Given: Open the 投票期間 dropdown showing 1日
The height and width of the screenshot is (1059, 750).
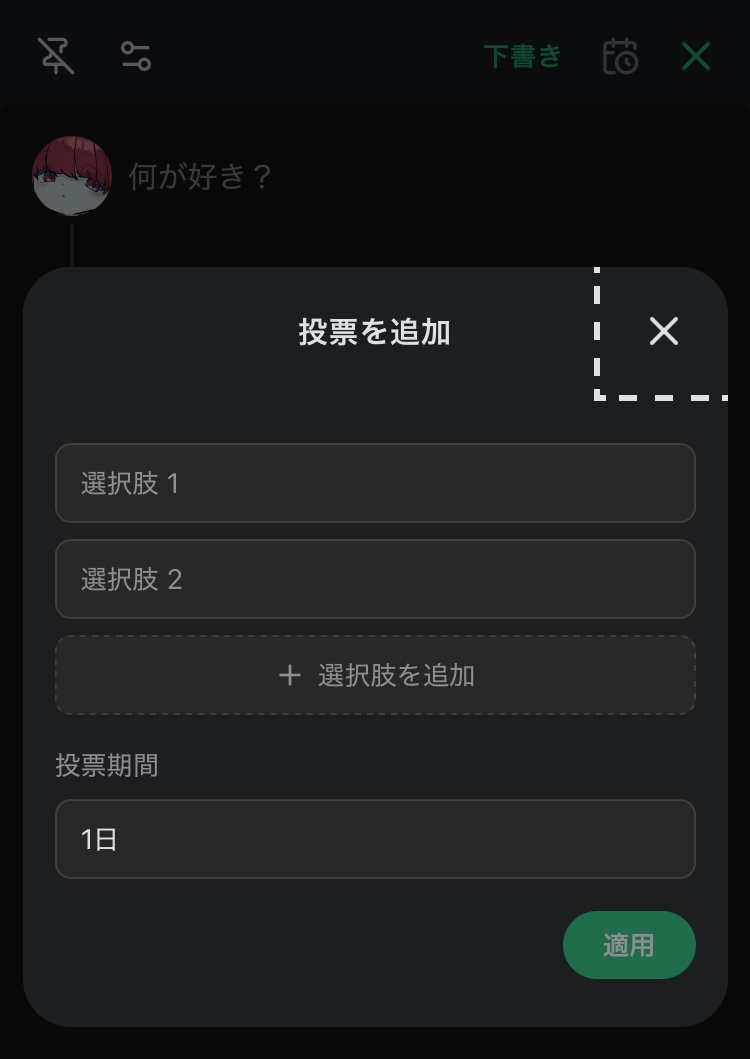Looking at the screenshot, I should pyautogui.click(x=375, y=839).
